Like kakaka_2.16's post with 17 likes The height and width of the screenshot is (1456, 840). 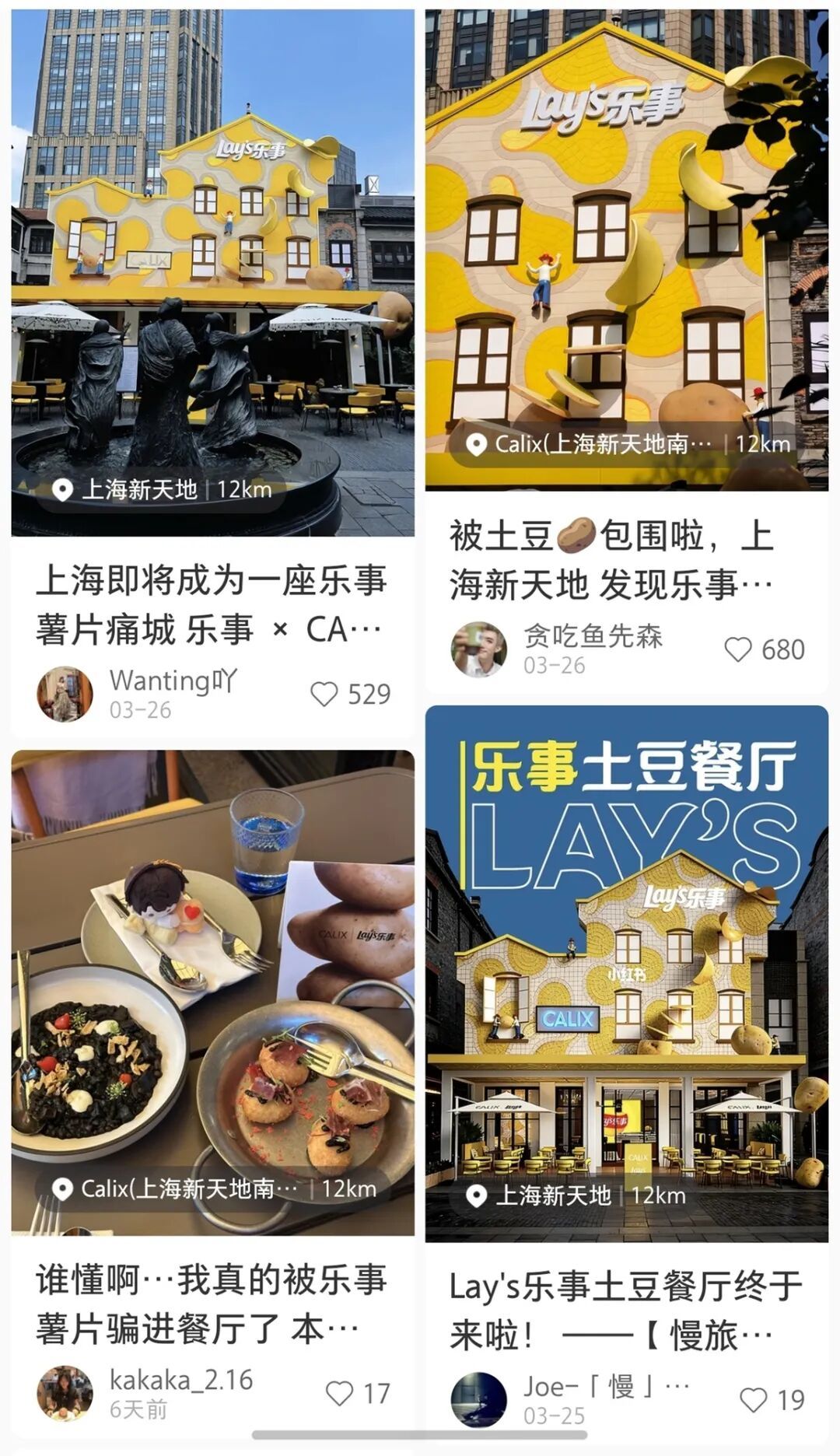pos(339,1393)
